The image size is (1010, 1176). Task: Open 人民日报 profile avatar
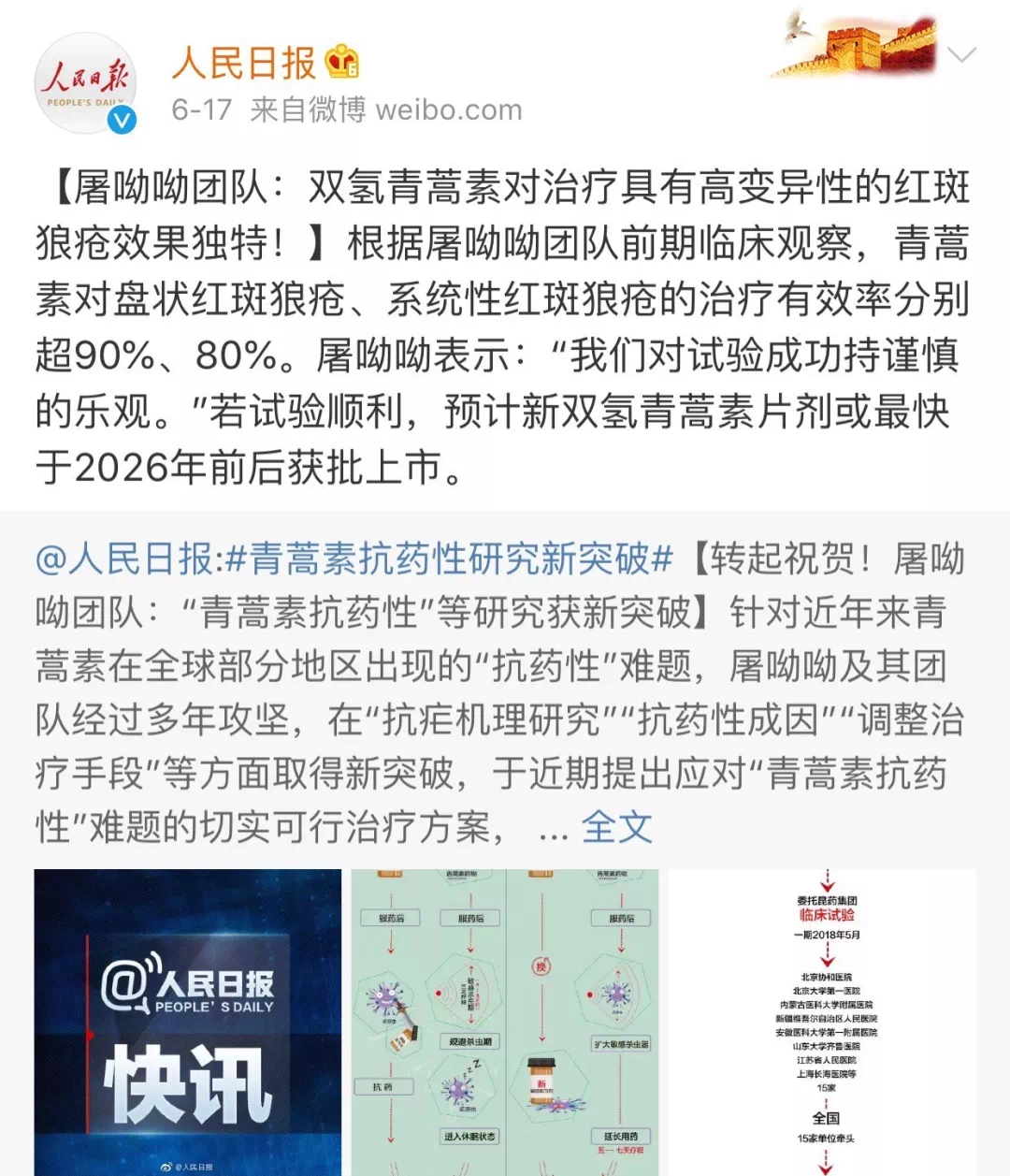86,82
